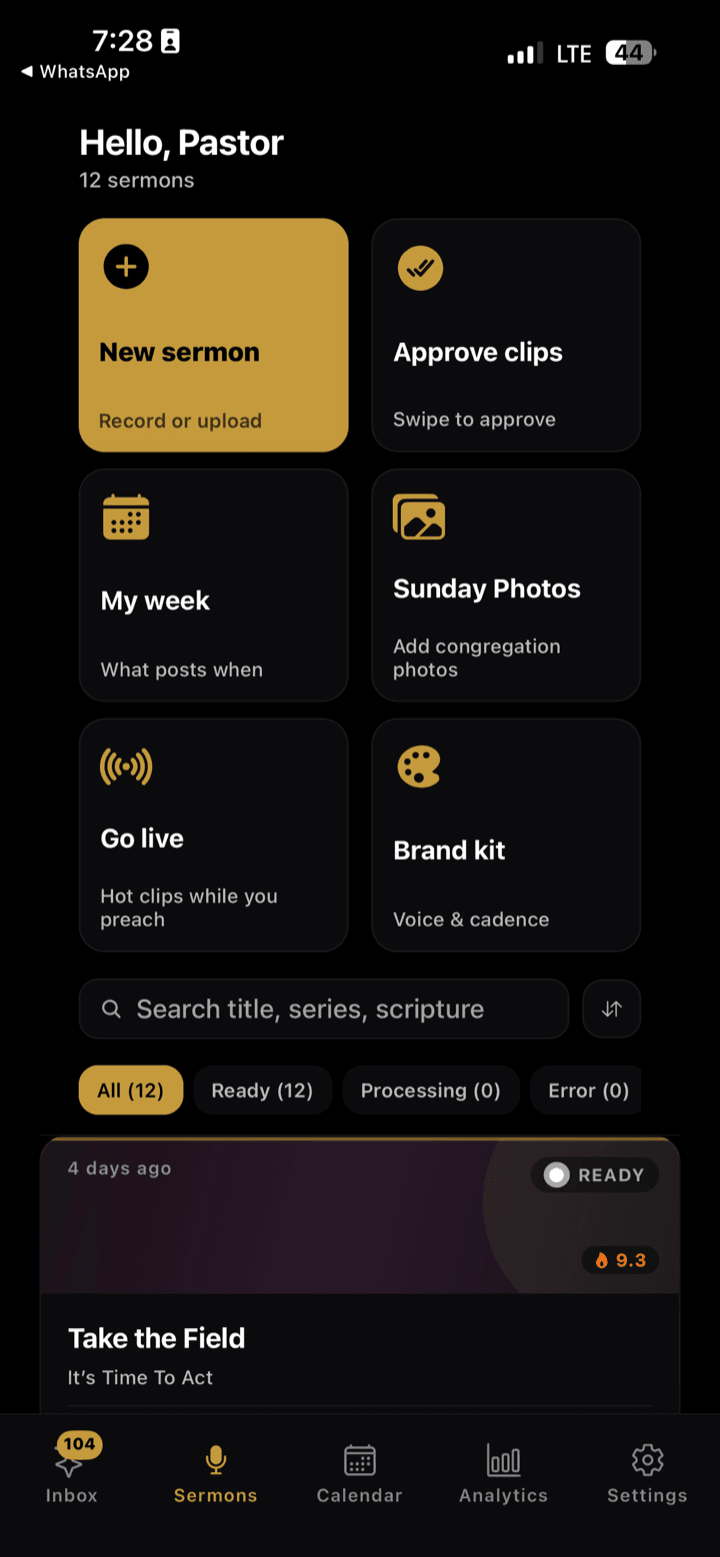The height and width of the screenshot is (1557, 720).
Task: Tap the Go live tile
Action: (x=214, y=835)
